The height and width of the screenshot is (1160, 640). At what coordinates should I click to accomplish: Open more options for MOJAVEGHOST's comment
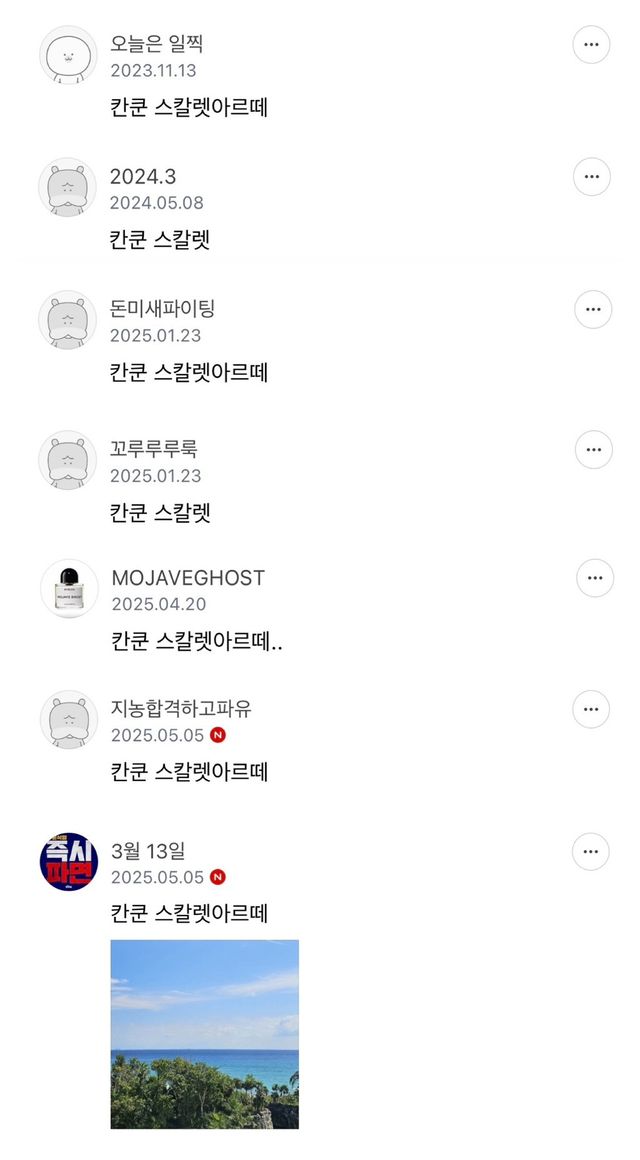(595, 578)
